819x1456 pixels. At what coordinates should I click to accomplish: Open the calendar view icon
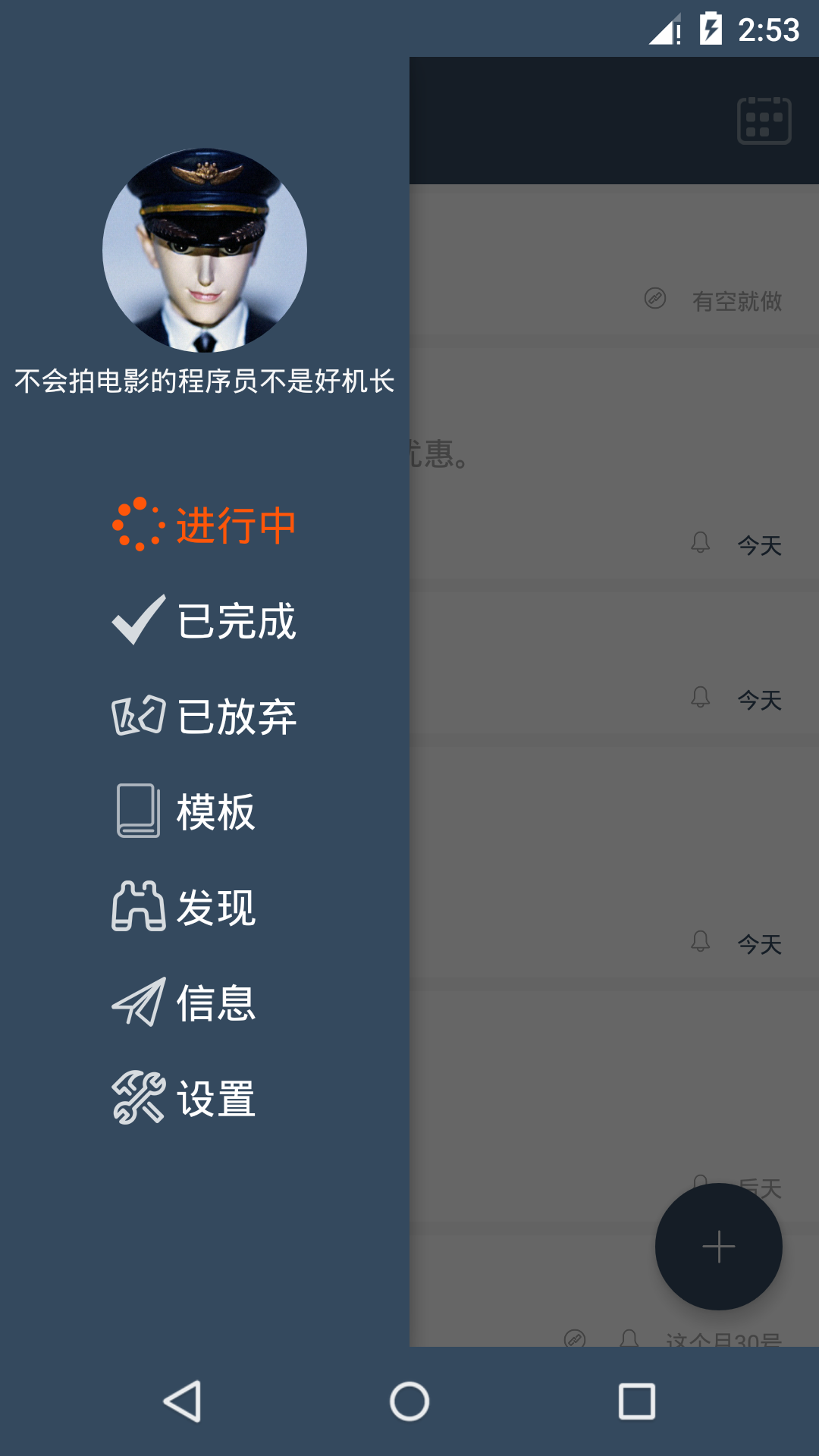click(764, 121)
